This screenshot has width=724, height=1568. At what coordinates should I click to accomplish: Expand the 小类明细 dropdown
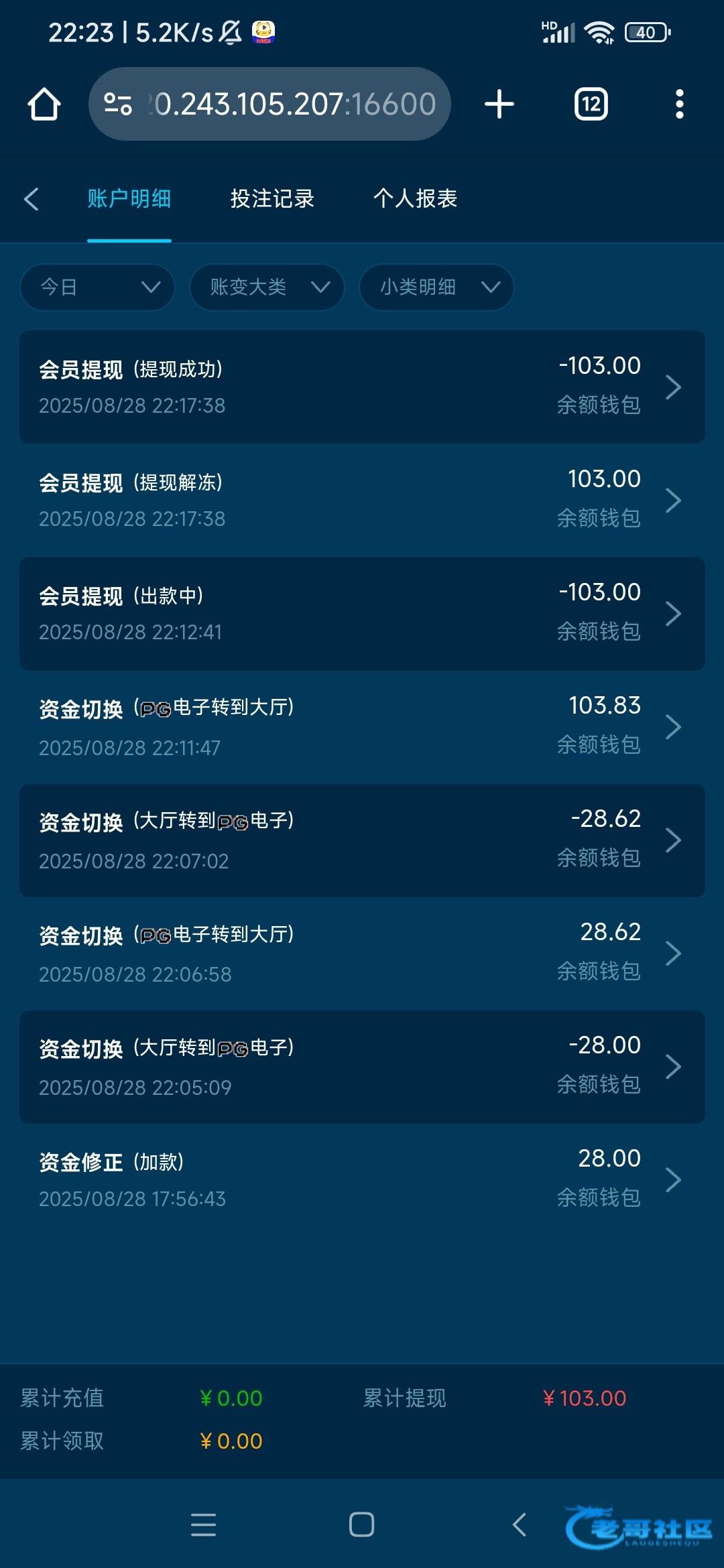coord(437,287)
